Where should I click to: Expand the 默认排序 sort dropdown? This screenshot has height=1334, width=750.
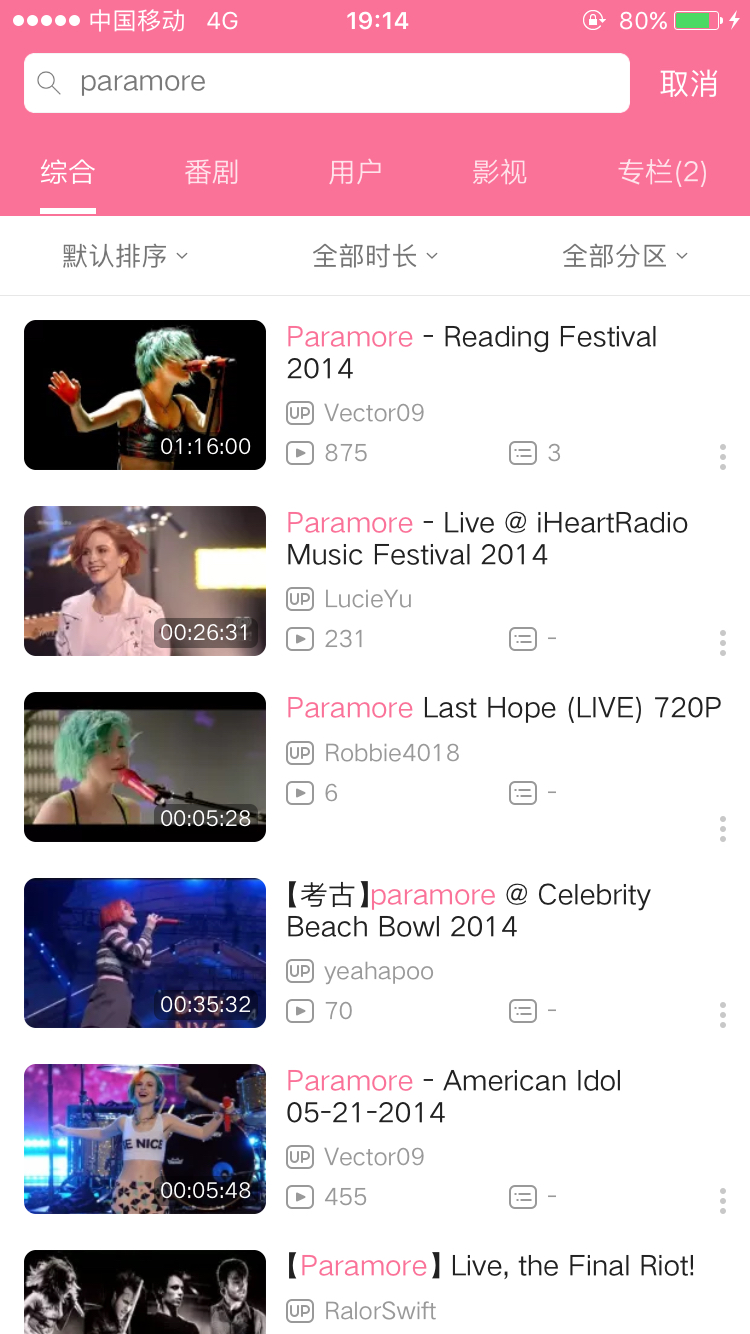[x=125, y=256]
